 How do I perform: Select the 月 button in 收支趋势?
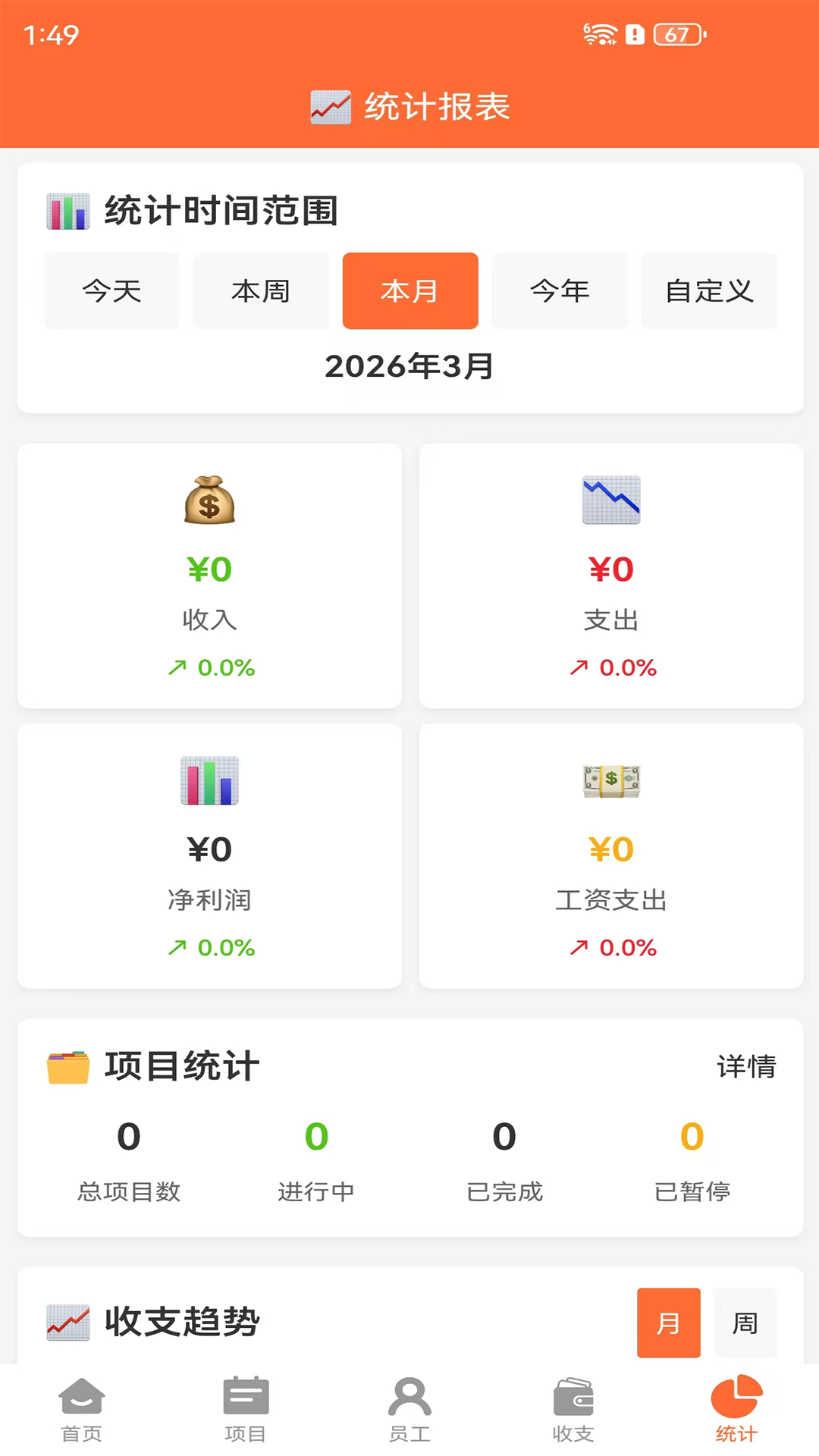click(x=668, y=1323)
